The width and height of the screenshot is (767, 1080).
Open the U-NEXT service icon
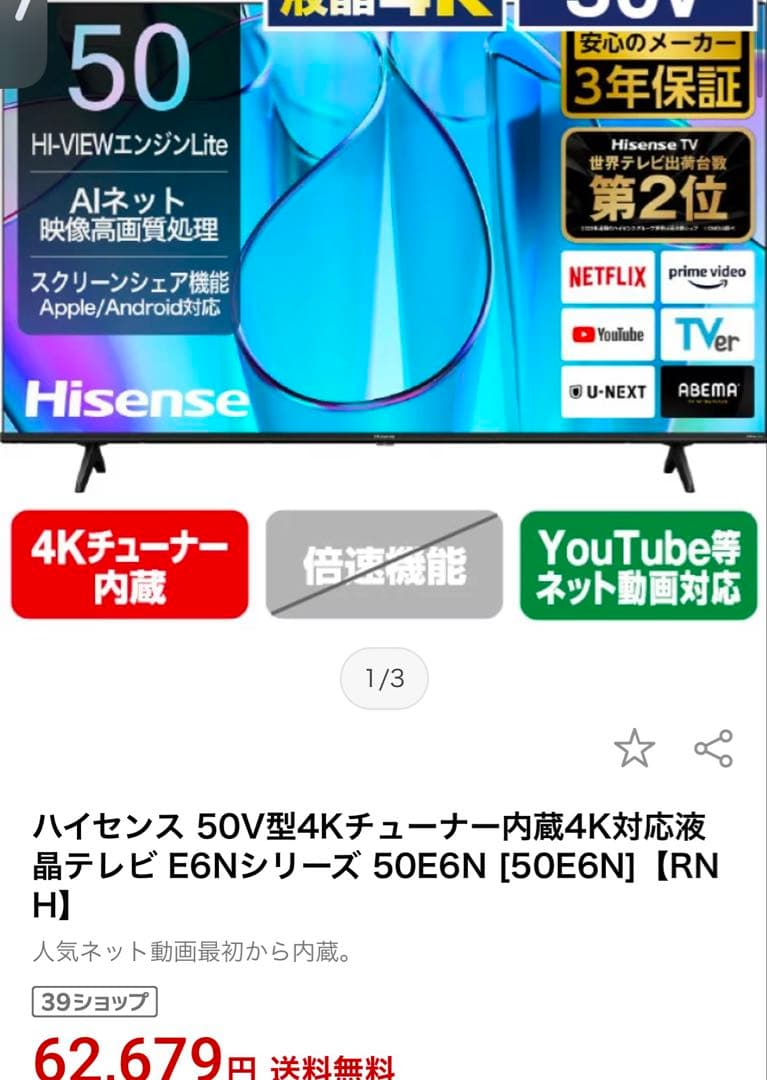click(606, 391)
